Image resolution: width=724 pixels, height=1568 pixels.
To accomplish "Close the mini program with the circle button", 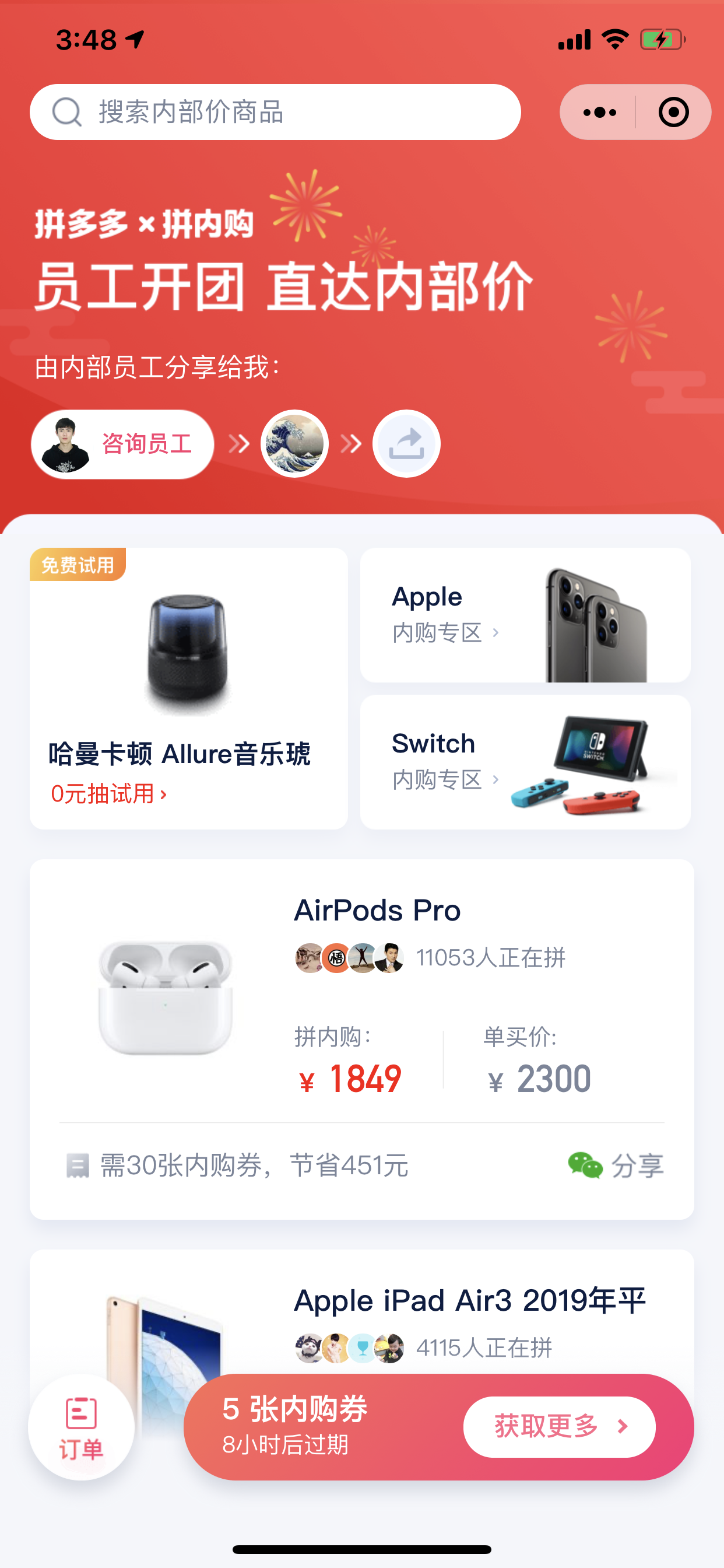I will 673,112.
